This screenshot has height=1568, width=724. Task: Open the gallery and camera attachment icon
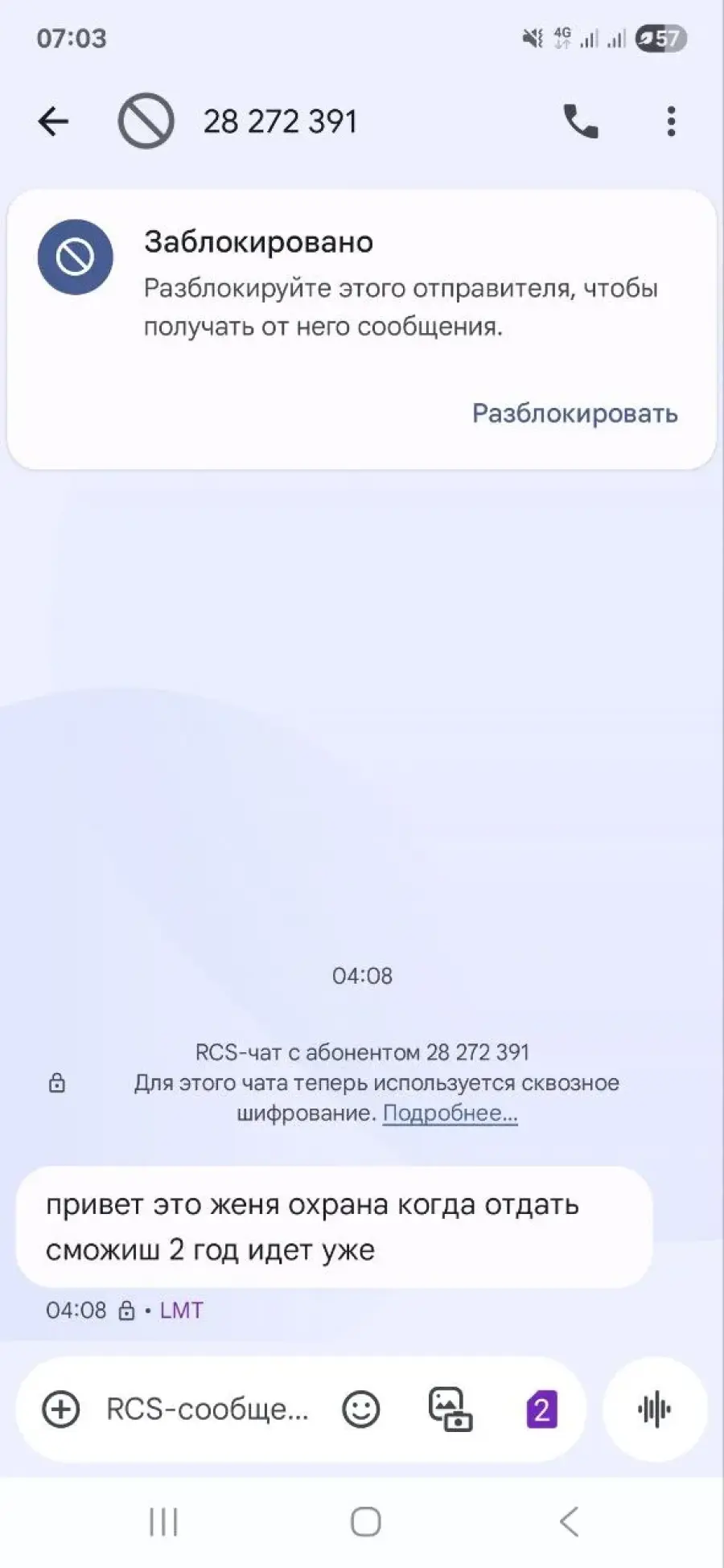tap(450, 1410)
